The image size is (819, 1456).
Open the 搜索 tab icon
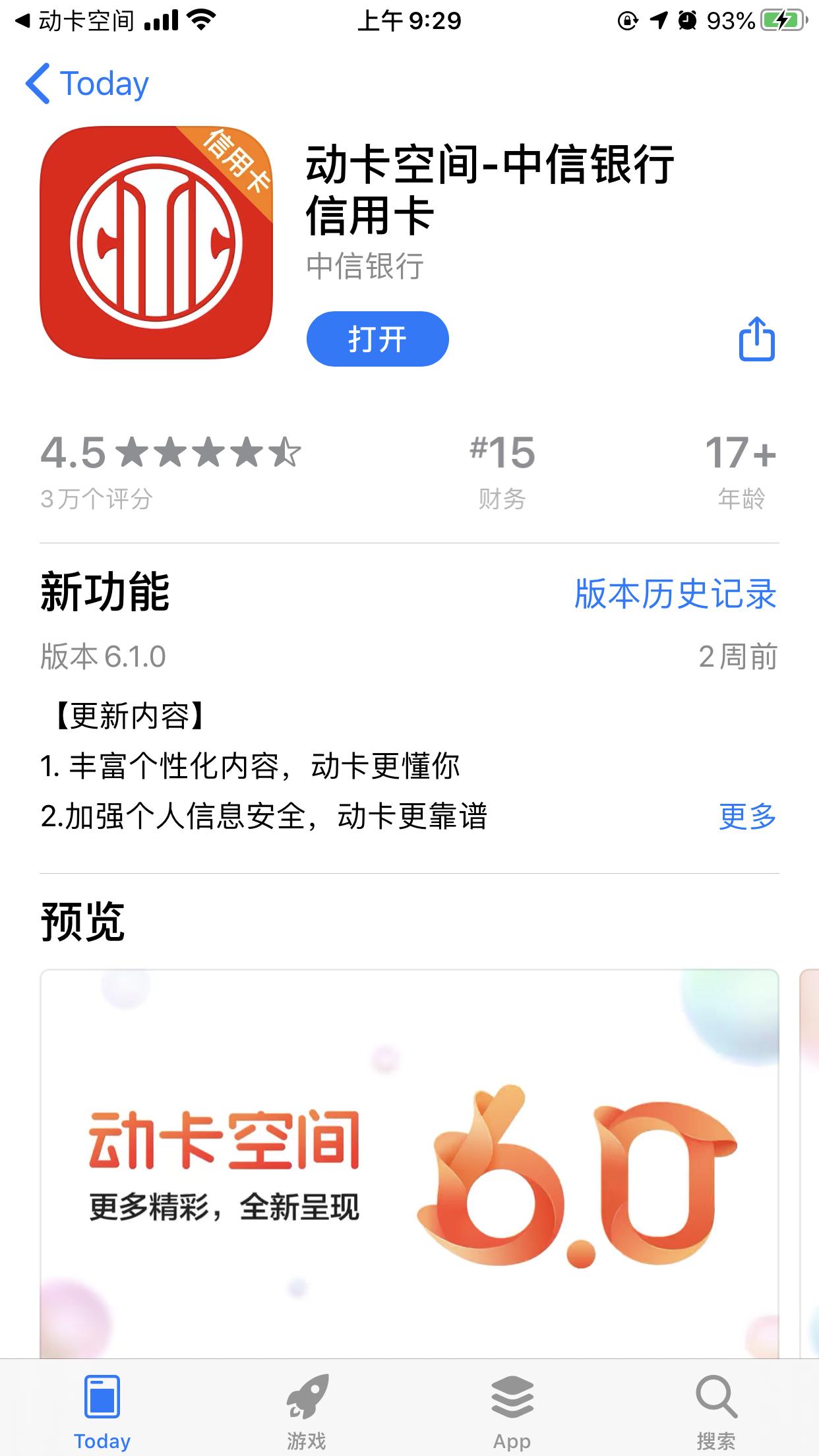point(716,1399)
